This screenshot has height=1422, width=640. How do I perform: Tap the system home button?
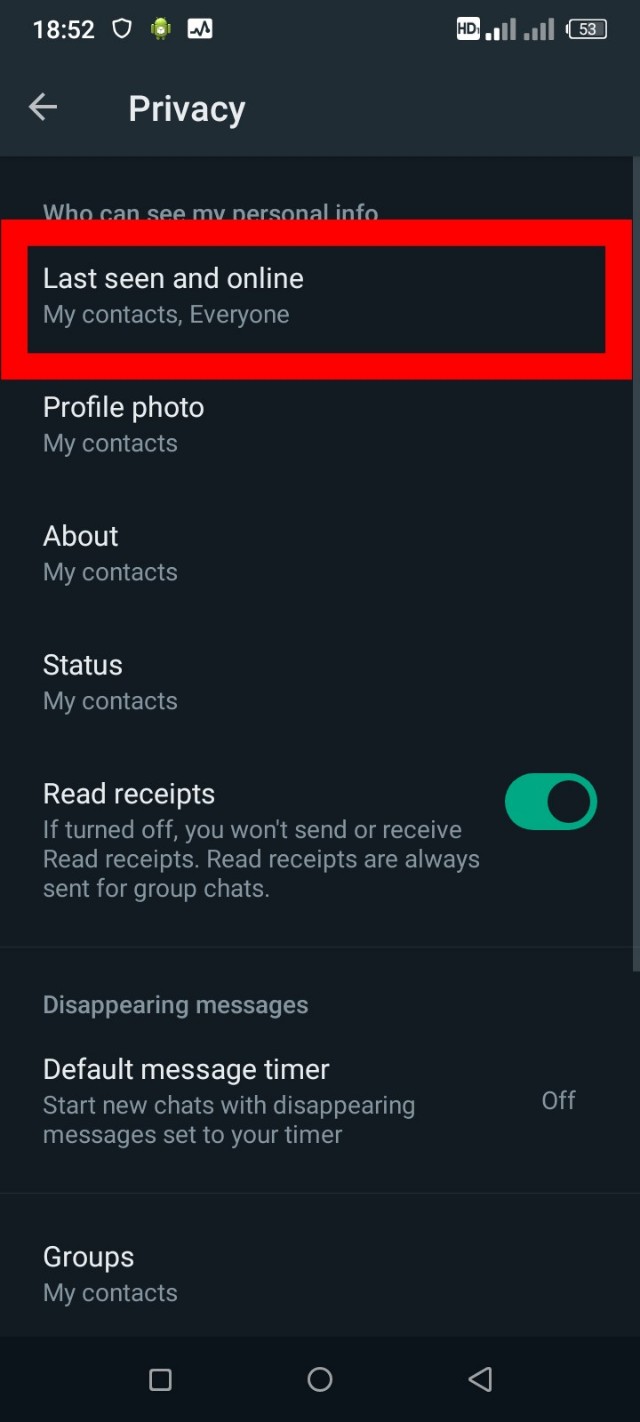(x=320, y=1380)
